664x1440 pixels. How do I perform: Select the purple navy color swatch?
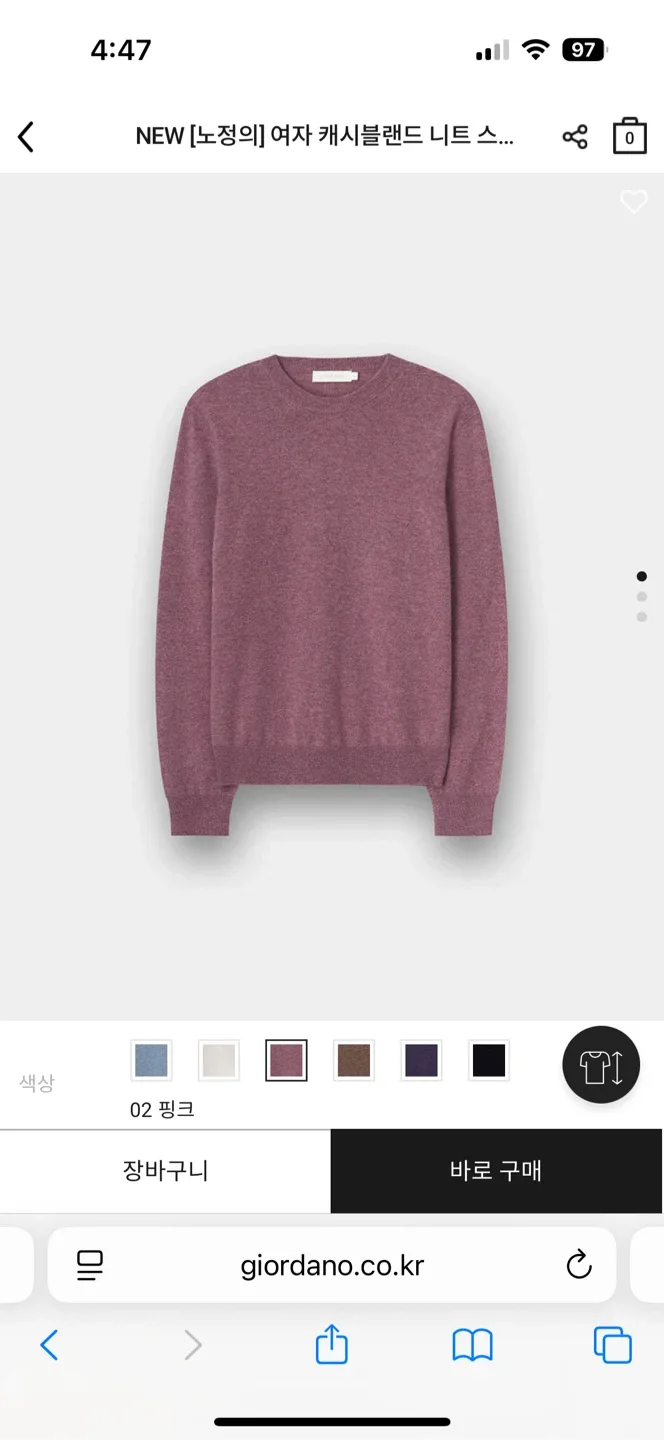(x=421, y=1060)
